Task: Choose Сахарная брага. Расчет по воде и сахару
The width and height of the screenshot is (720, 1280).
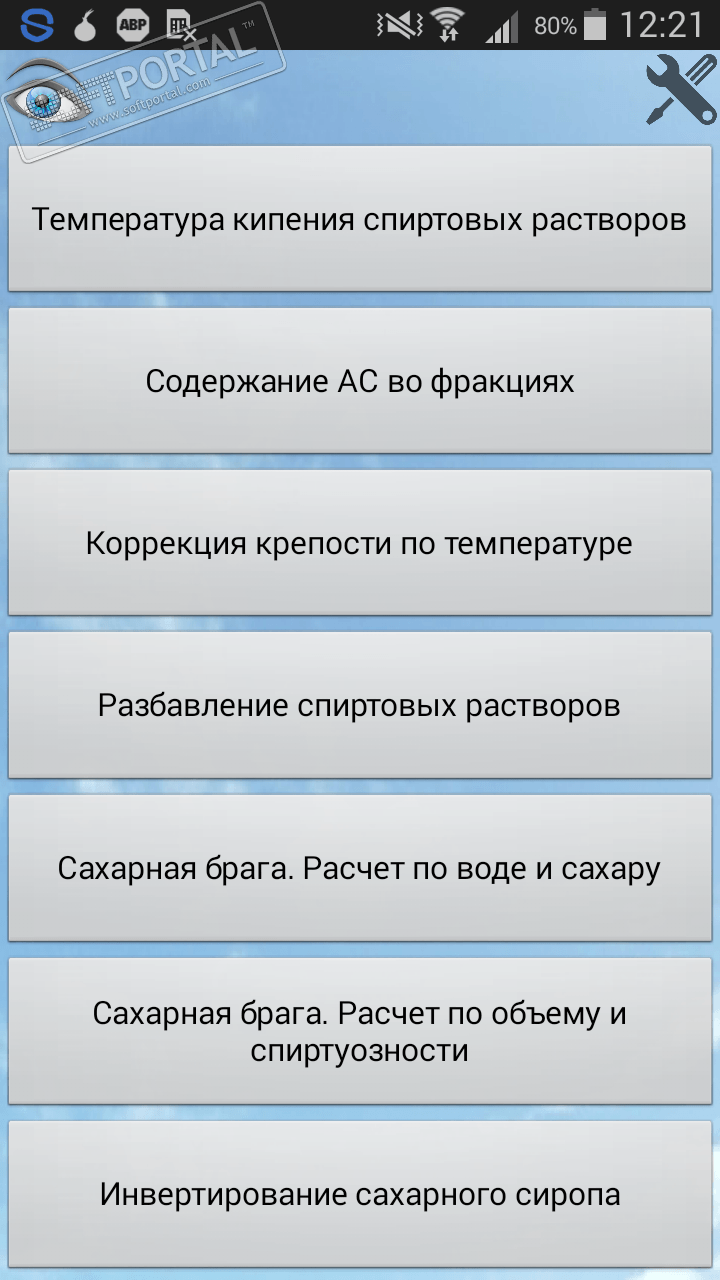Action: pyautogui.click(x=360, y=867)
